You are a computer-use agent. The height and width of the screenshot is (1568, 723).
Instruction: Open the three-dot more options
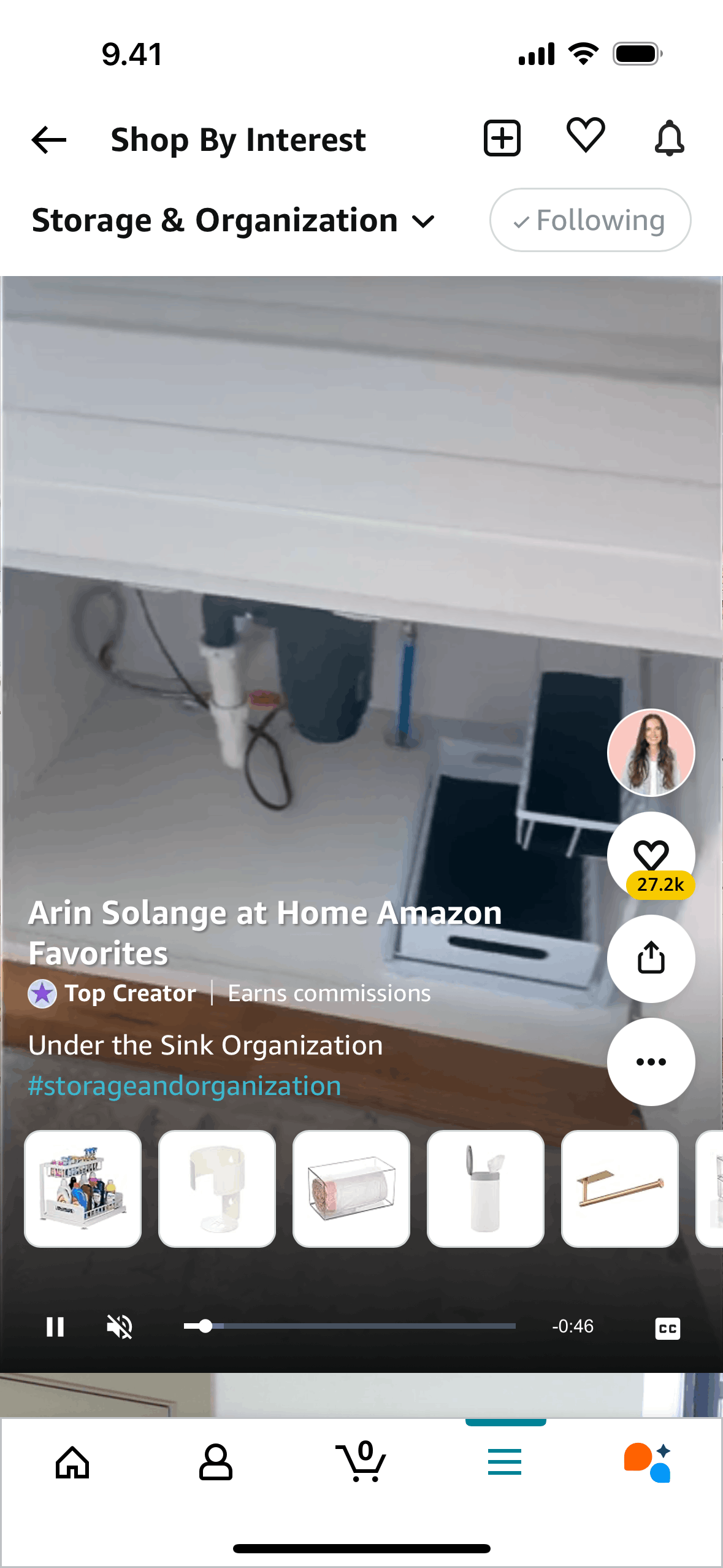[x=651, y=1062]
